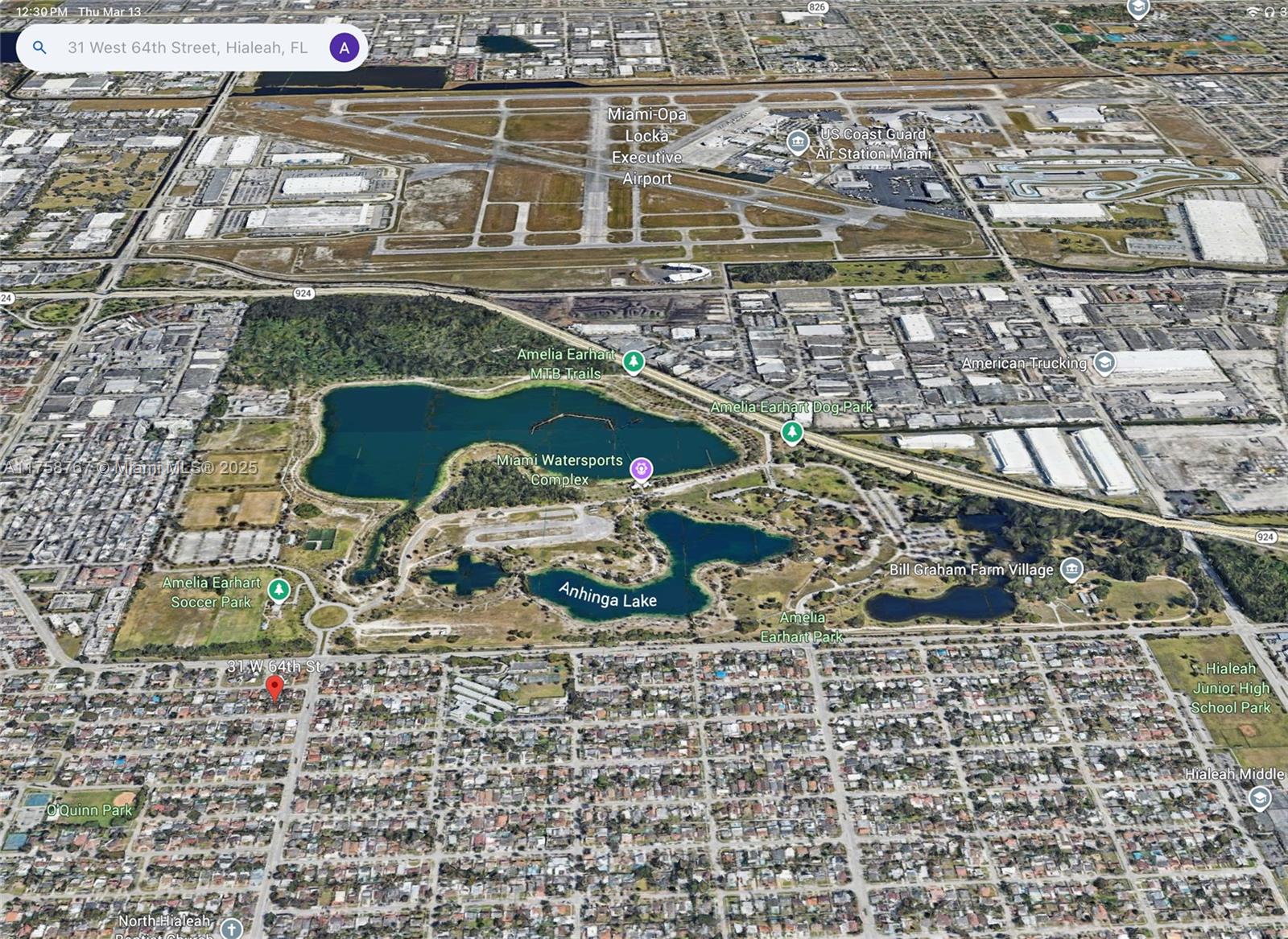Screen dimensions: 1288x939
Task: Open Bill Graham Farm Village marker
Action: (1071, 570)
